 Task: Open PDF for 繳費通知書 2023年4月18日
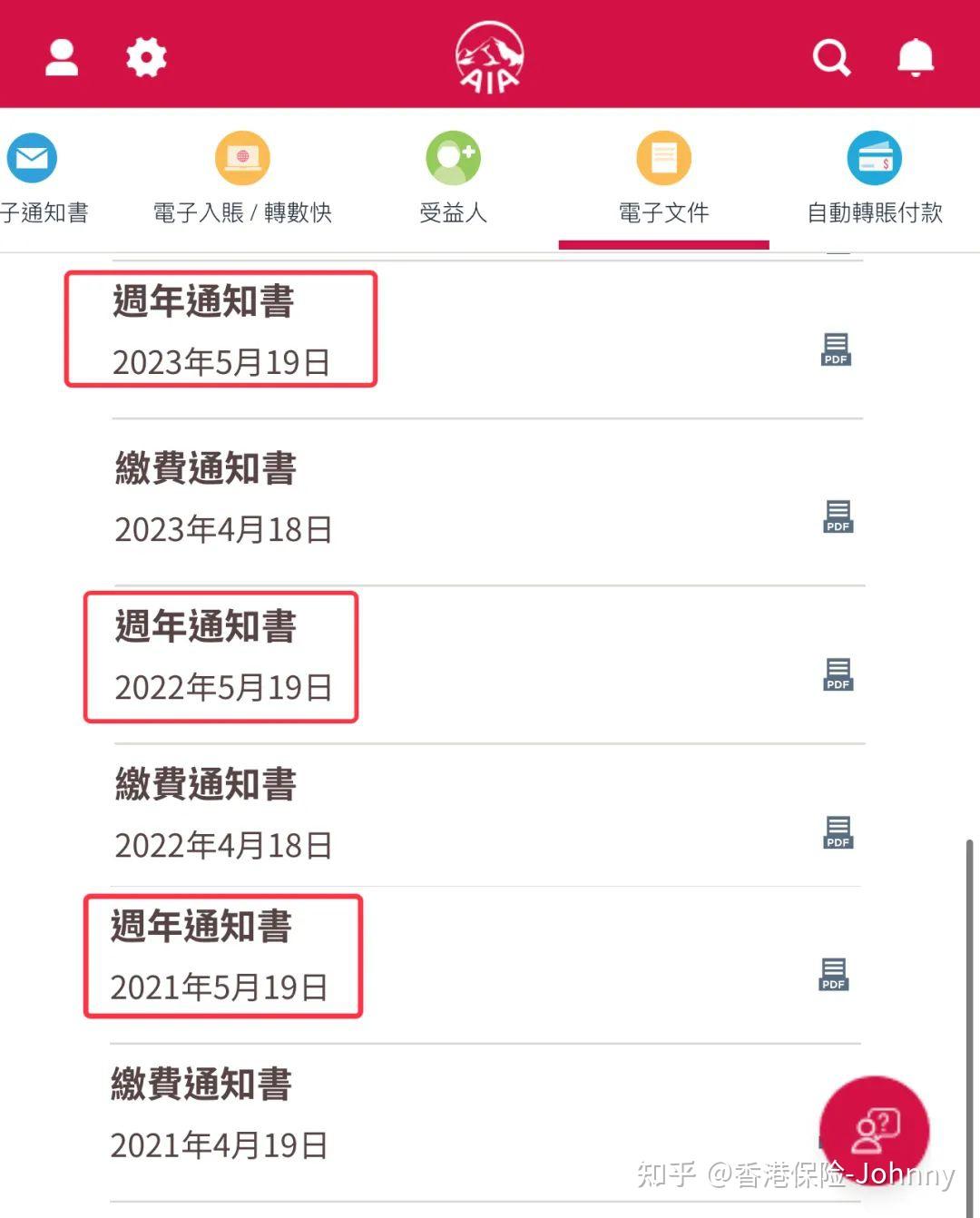837,516
